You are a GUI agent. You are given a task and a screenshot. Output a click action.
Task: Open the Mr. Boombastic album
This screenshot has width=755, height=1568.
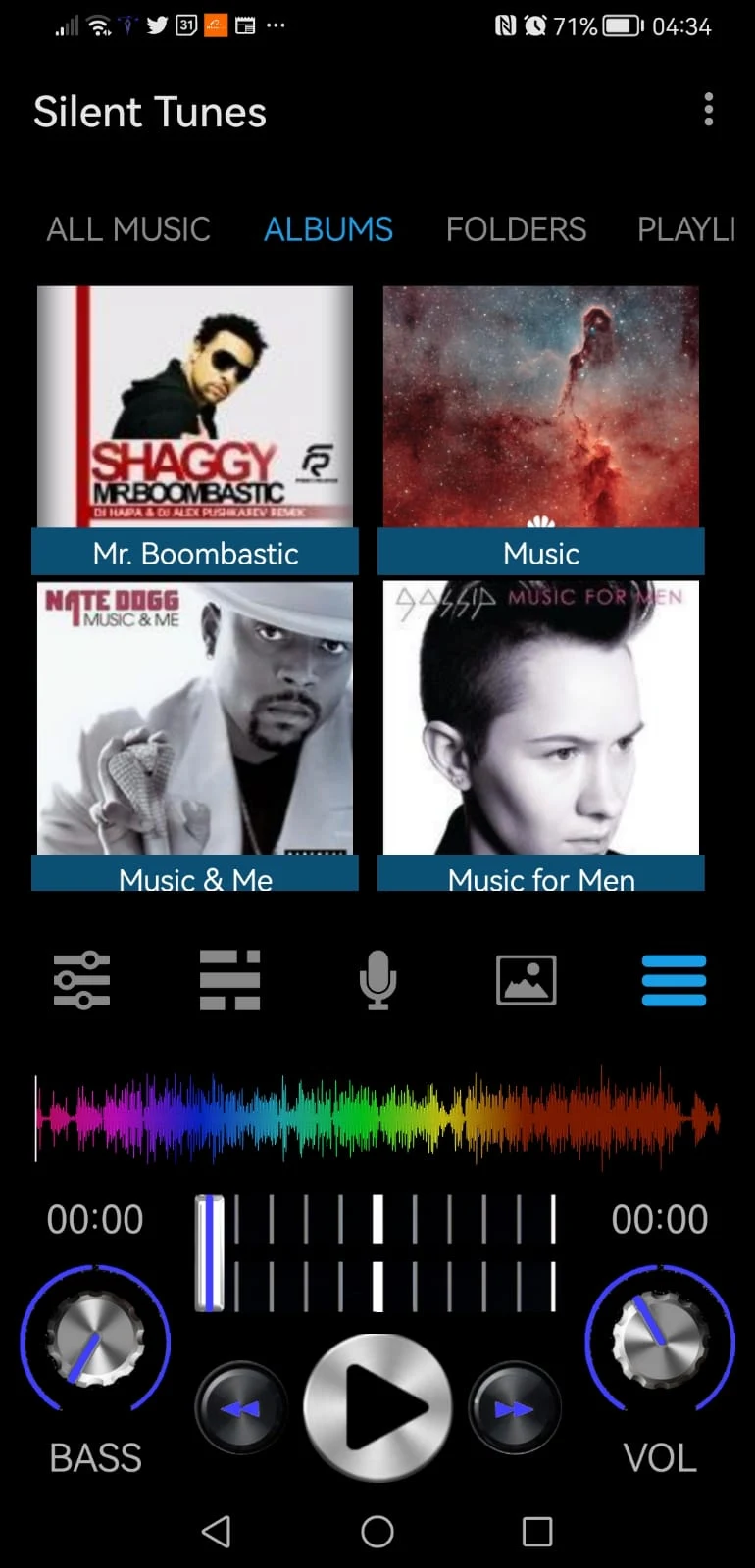tap(195, 429)
